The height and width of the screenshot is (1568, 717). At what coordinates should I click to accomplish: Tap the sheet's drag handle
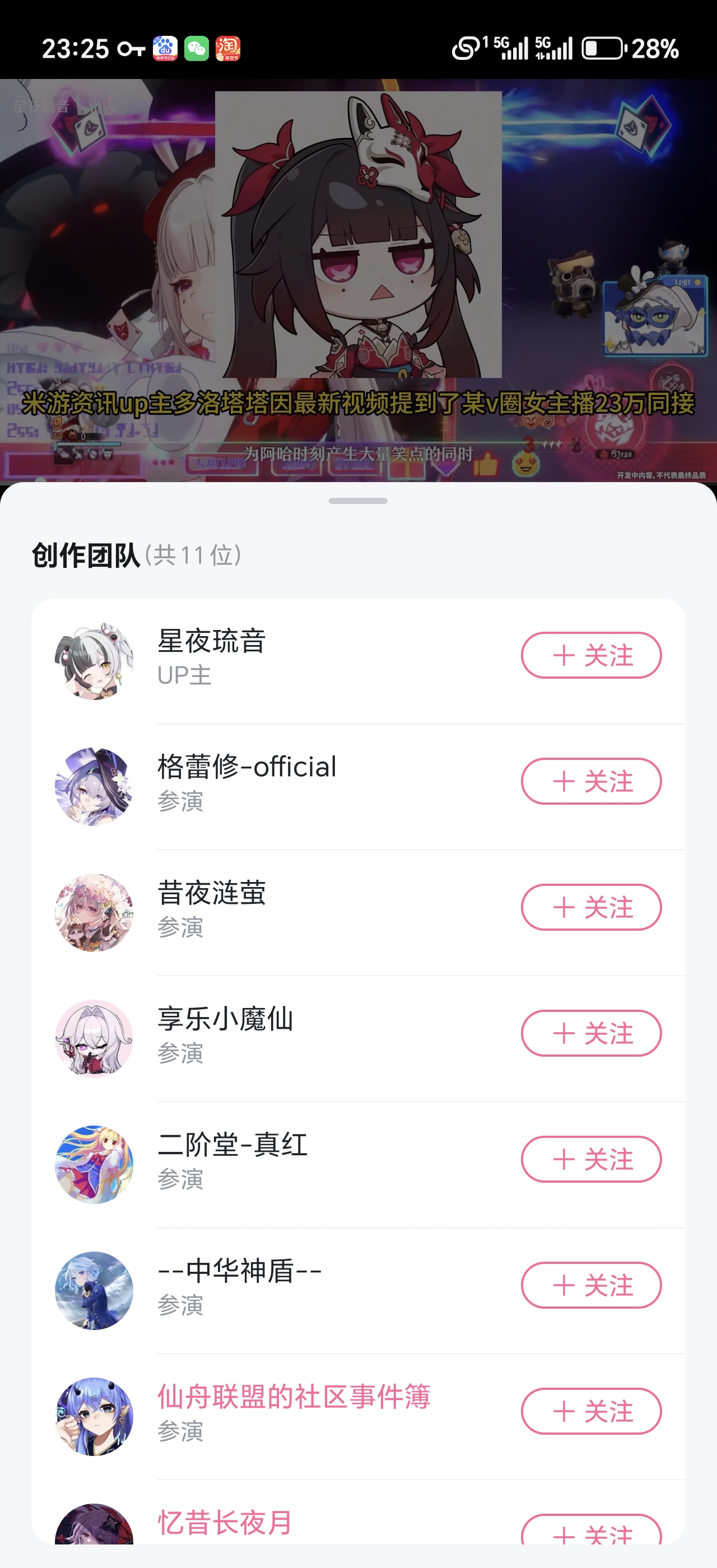point(358,501)
